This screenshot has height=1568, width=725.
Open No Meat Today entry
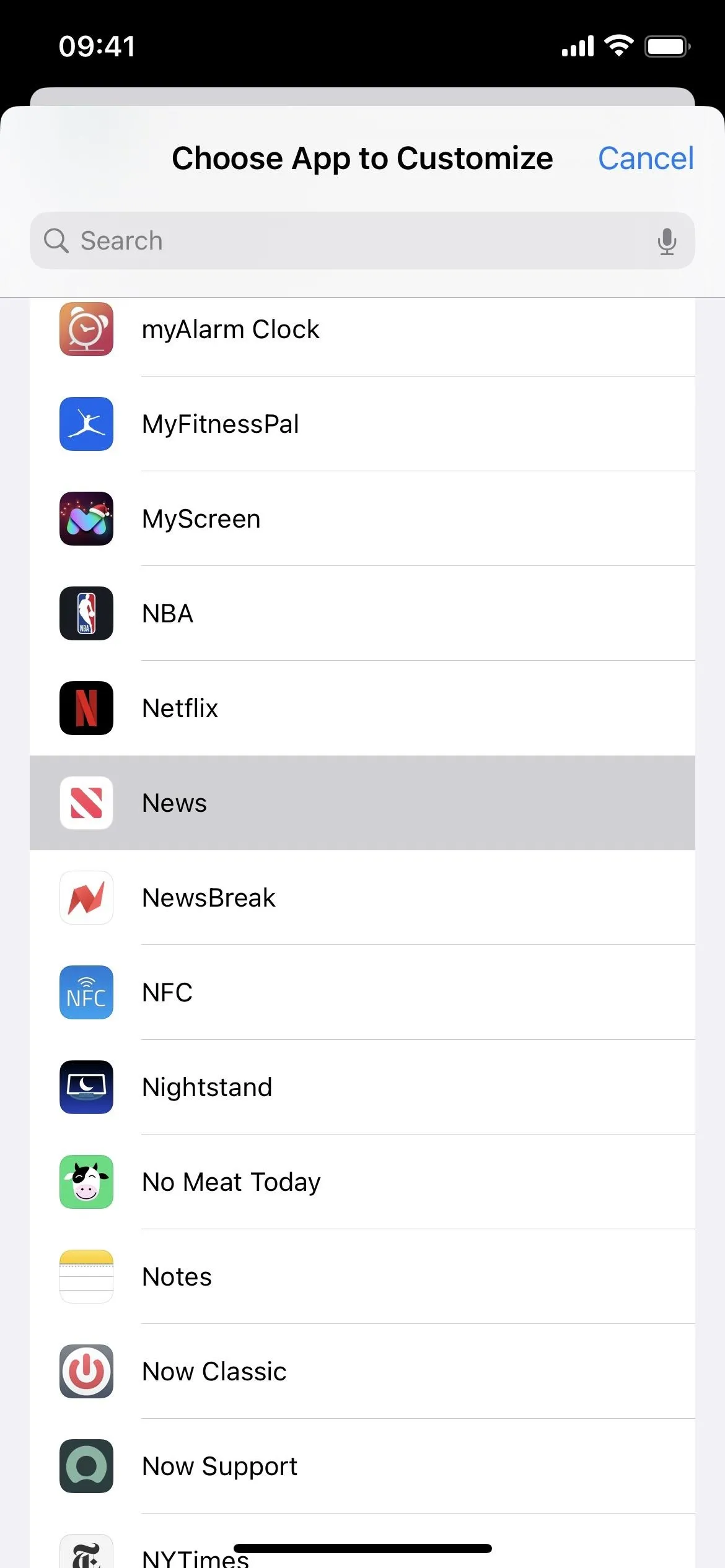click(x=362, y=1182)
